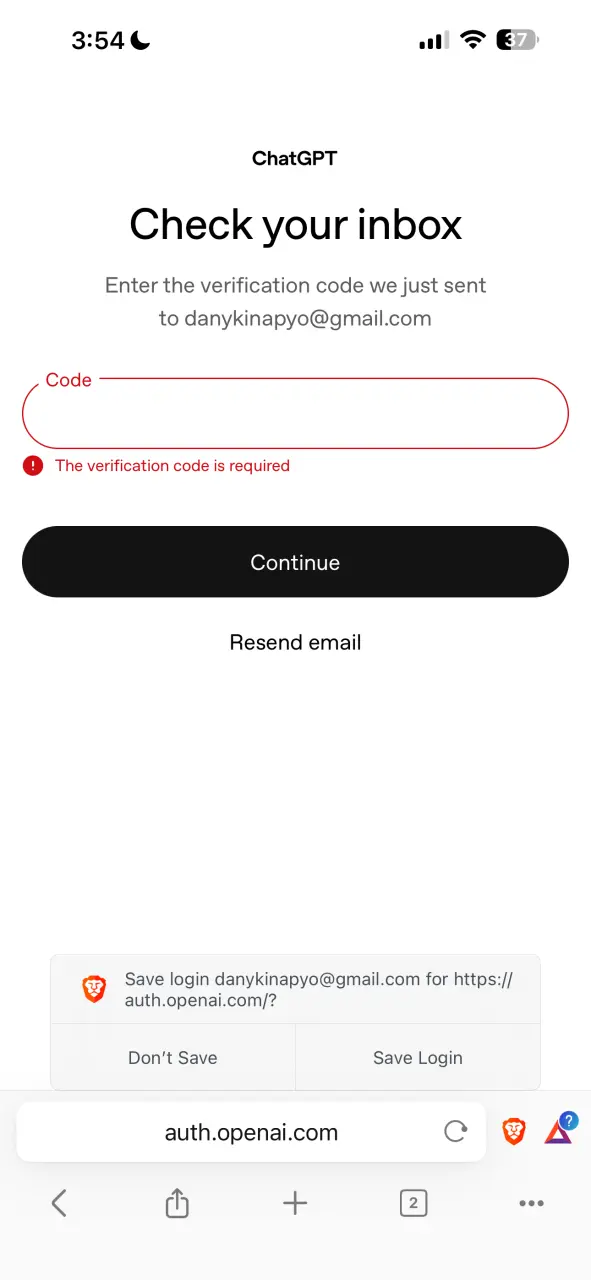Viewport: 591px width, 1280px height.
Task: Tap the Code input field
Action: pos(295,413)
